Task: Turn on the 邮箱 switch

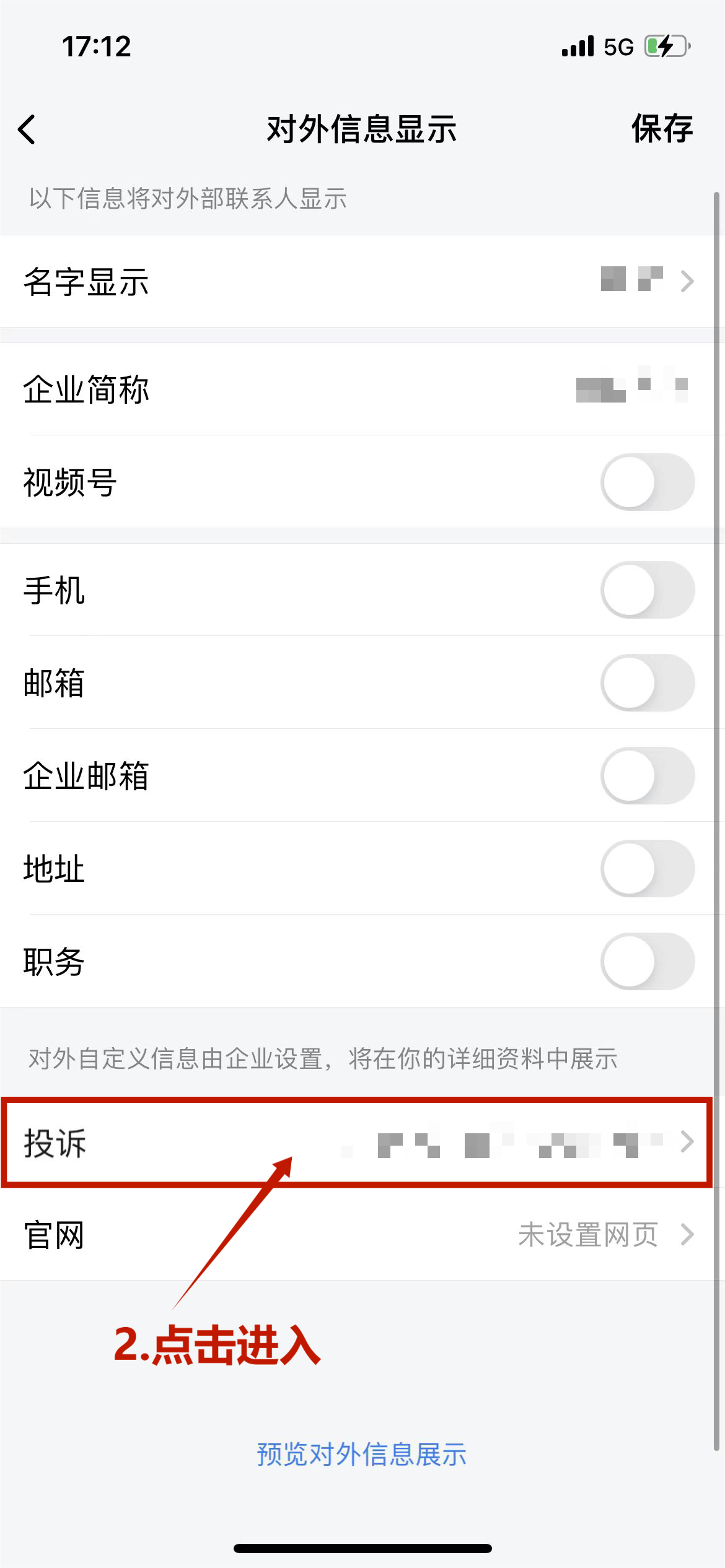Action: tap(648, 682)
